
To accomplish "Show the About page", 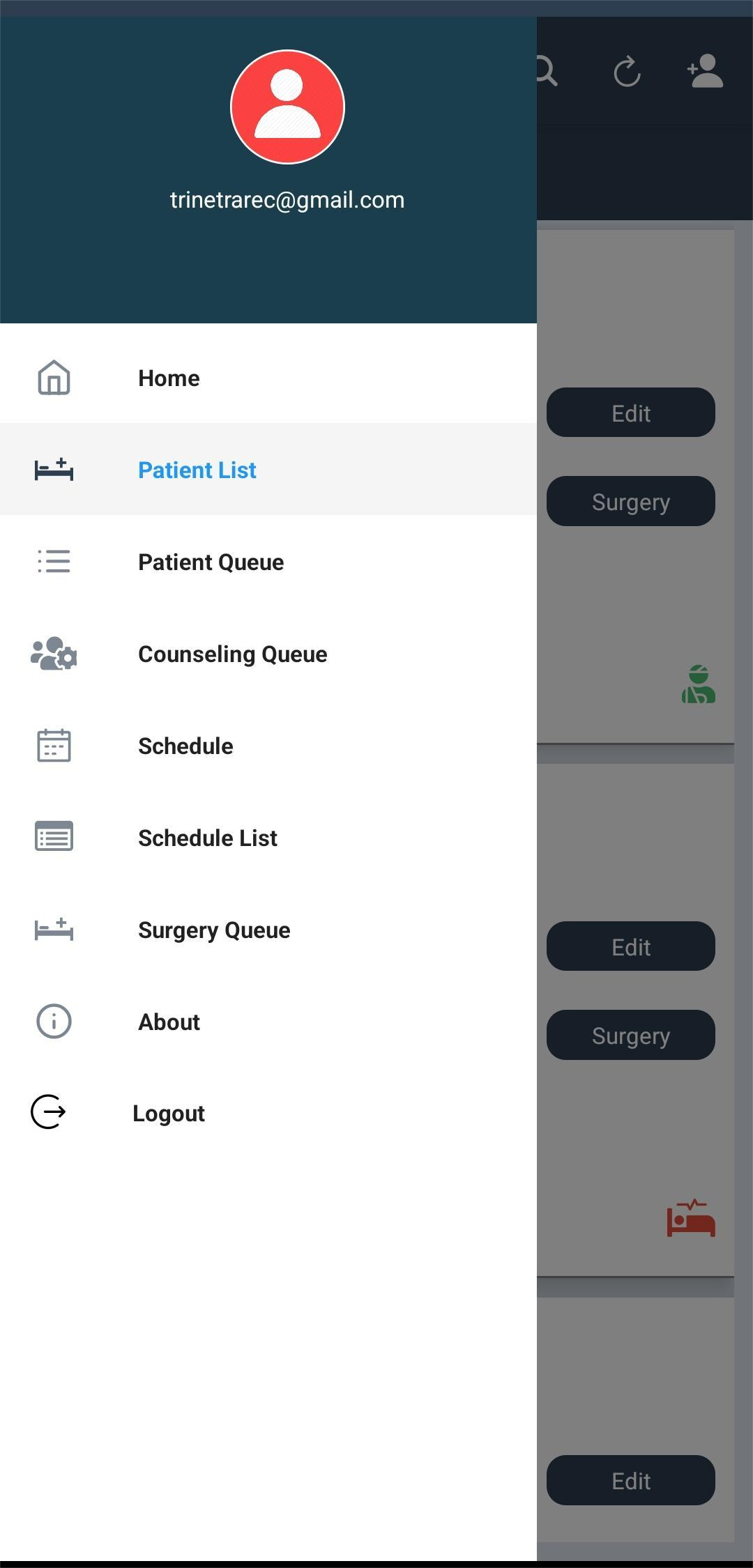I will click(169, 1022).
